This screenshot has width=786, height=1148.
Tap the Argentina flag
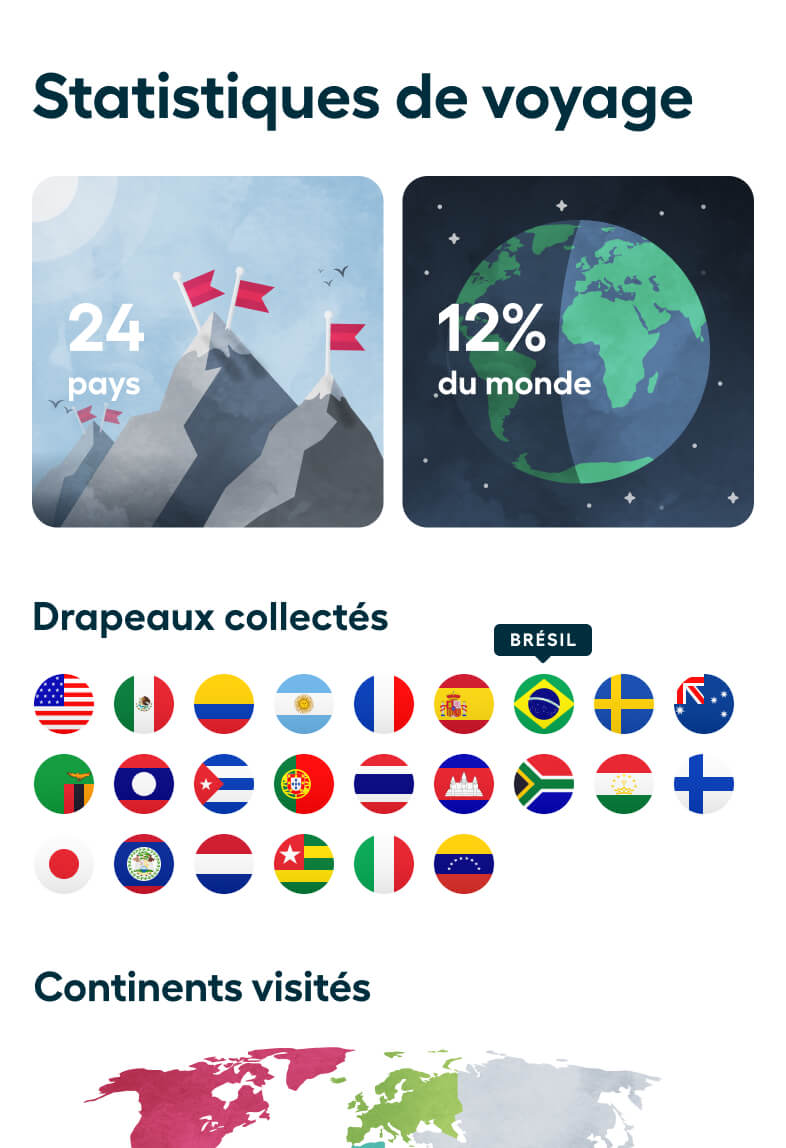[304, 704]
